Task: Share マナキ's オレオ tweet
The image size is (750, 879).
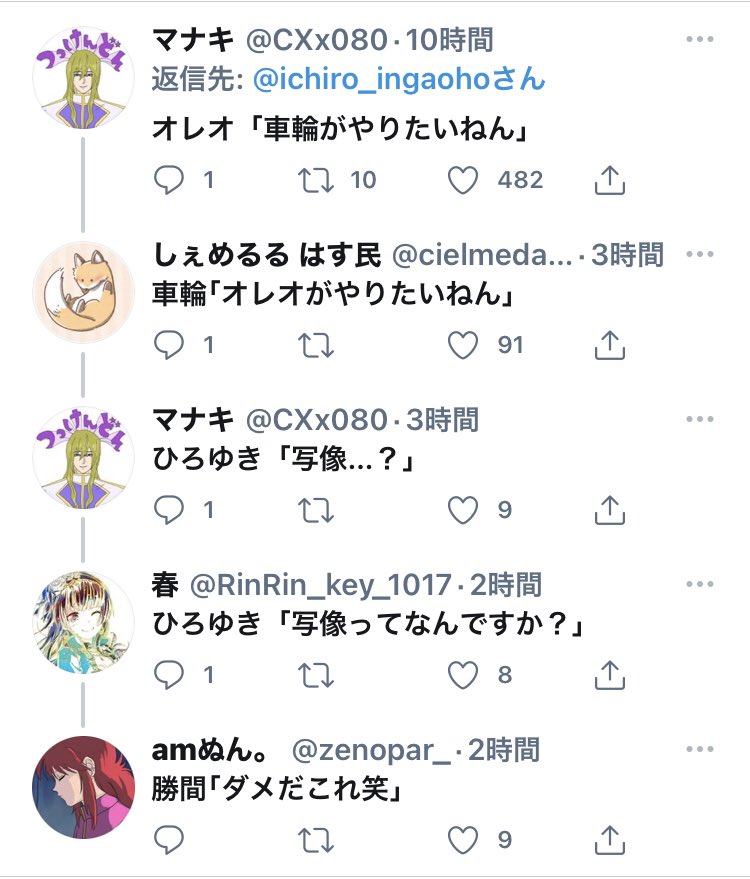Action: click(x=610, y=180)
